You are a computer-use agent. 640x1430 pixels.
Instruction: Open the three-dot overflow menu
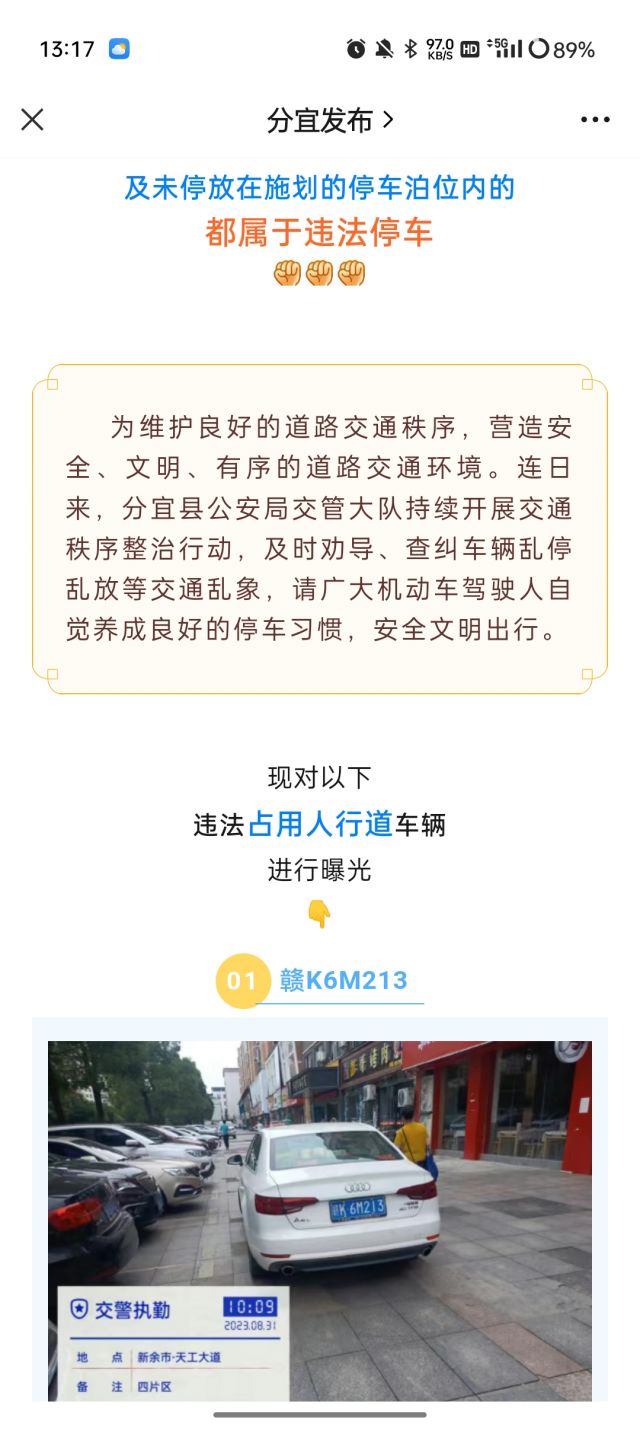pyautogui.click(x=595, y=120)
